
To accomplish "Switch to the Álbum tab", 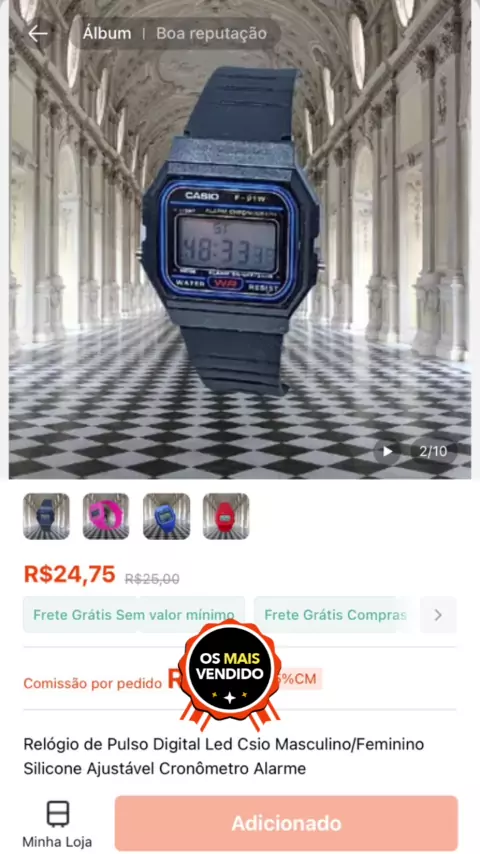I will pyautogui.click(x=107, y=34).
